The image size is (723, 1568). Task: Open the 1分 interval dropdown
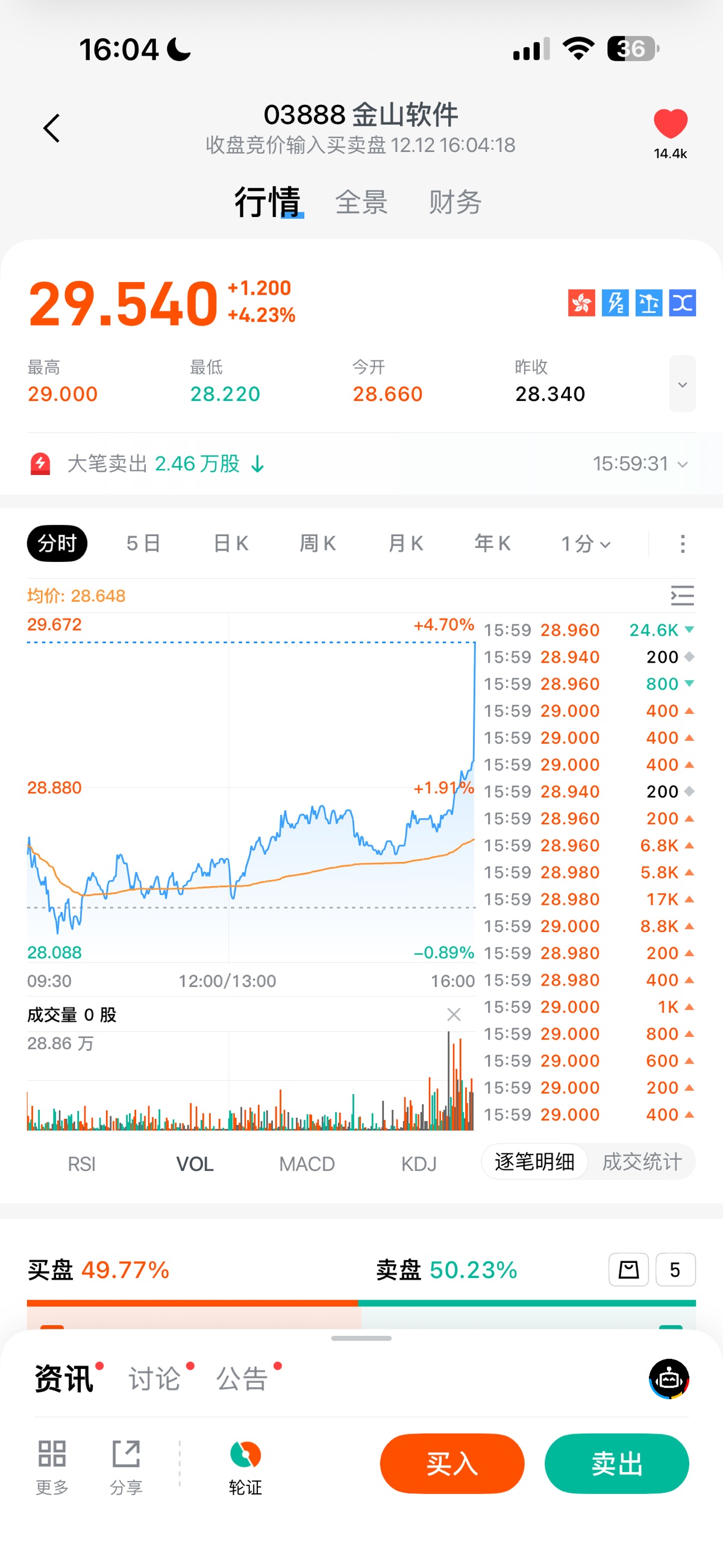pos(585,543)
